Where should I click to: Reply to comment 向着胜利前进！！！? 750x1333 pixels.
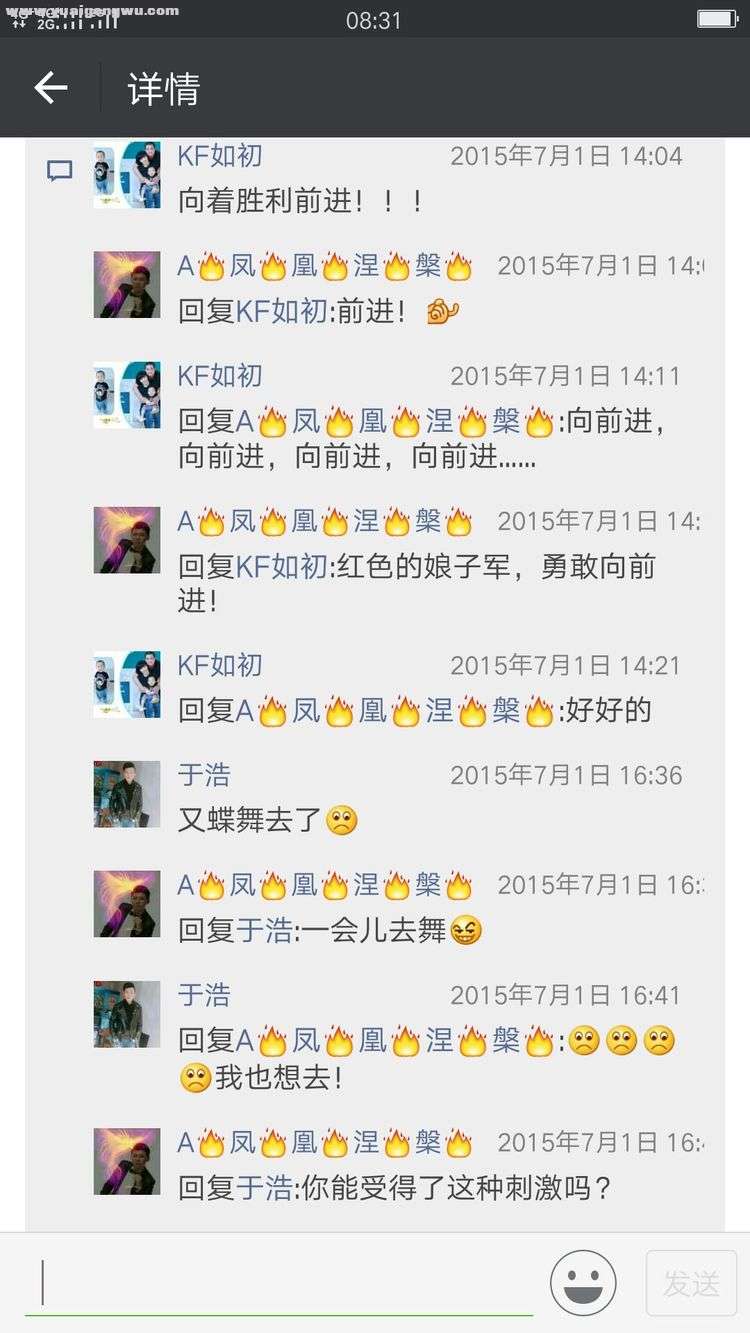(300, 202)
